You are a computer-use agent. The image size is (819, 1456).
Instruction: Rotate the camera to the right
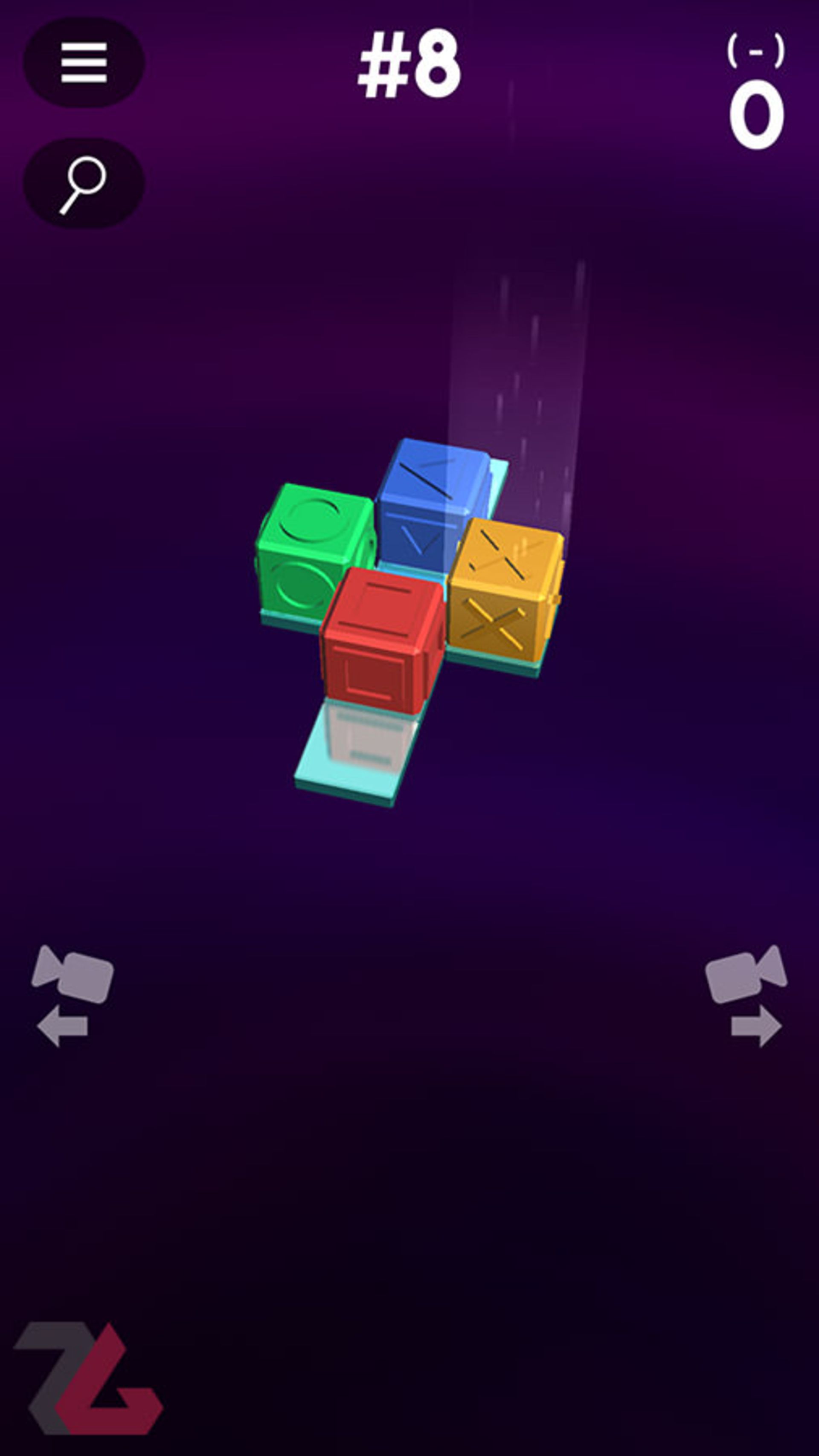(x=748, y=996)
